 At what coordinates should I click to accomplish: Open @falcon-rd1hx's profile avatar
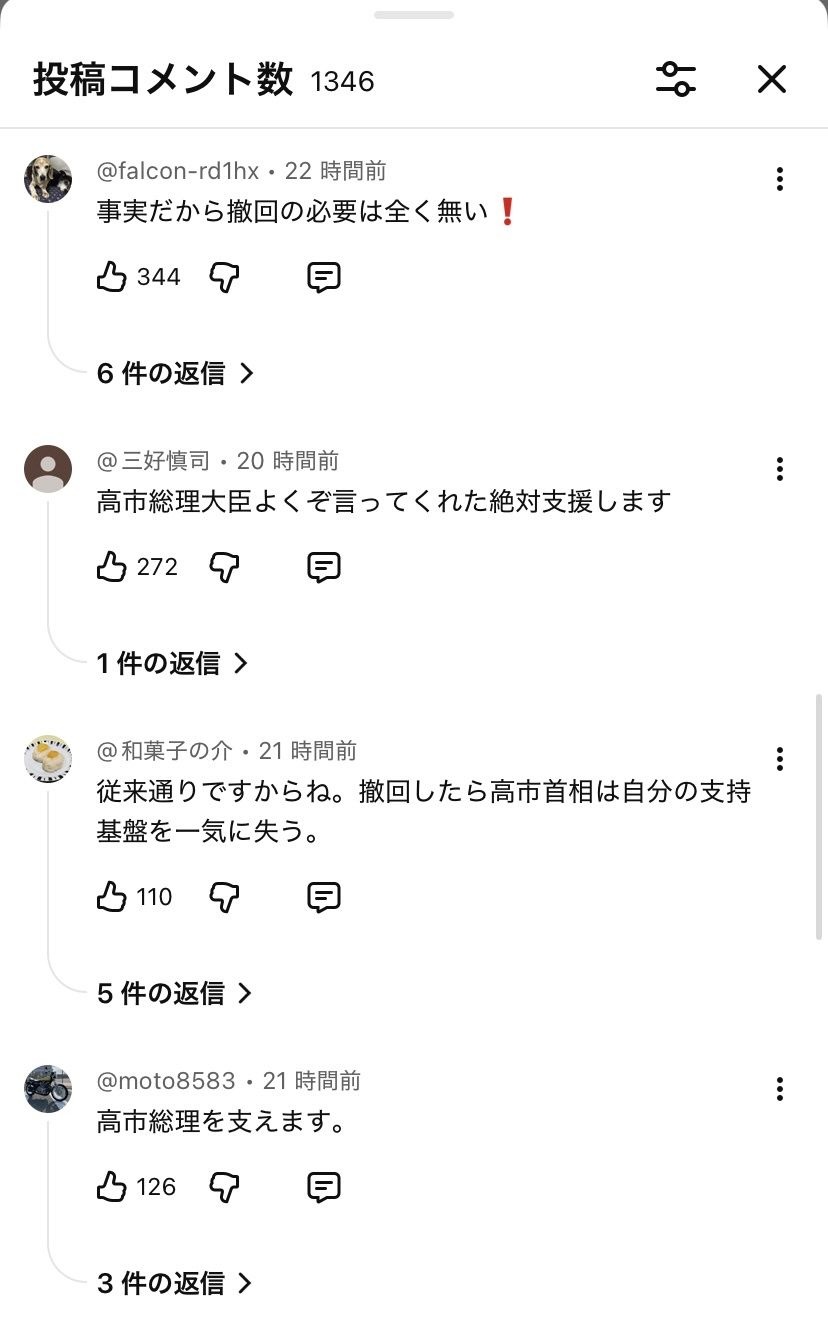tap(48, 179)
